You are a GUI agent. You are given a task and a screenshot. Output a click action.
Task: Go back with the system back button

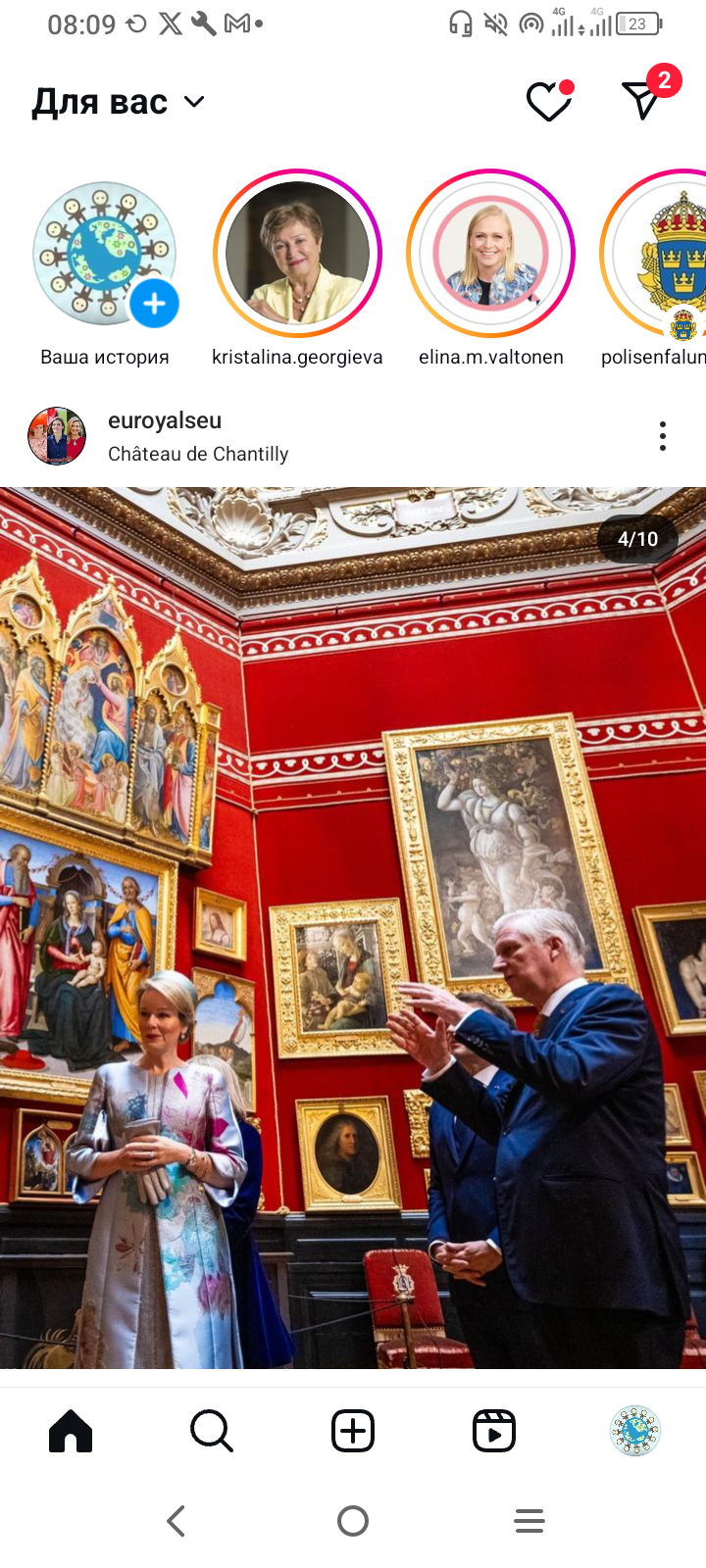click(176, 1521)
